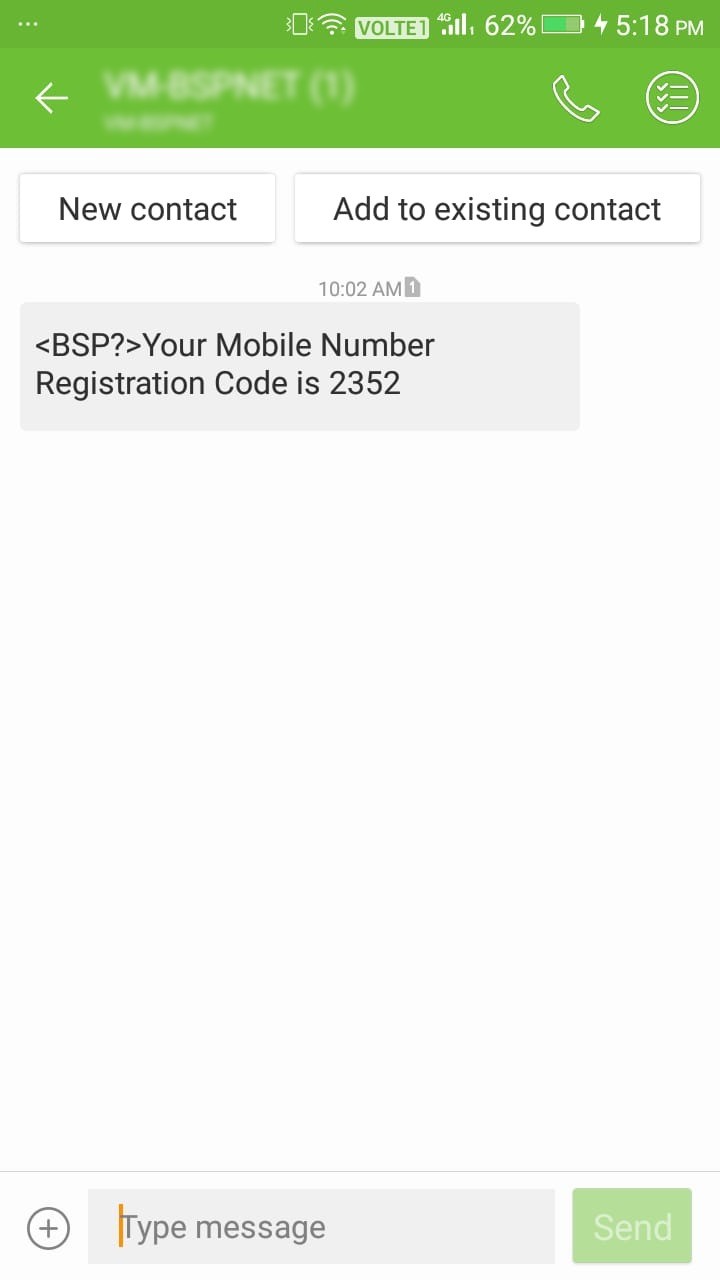Open the checklist select icon

(672, 98)
